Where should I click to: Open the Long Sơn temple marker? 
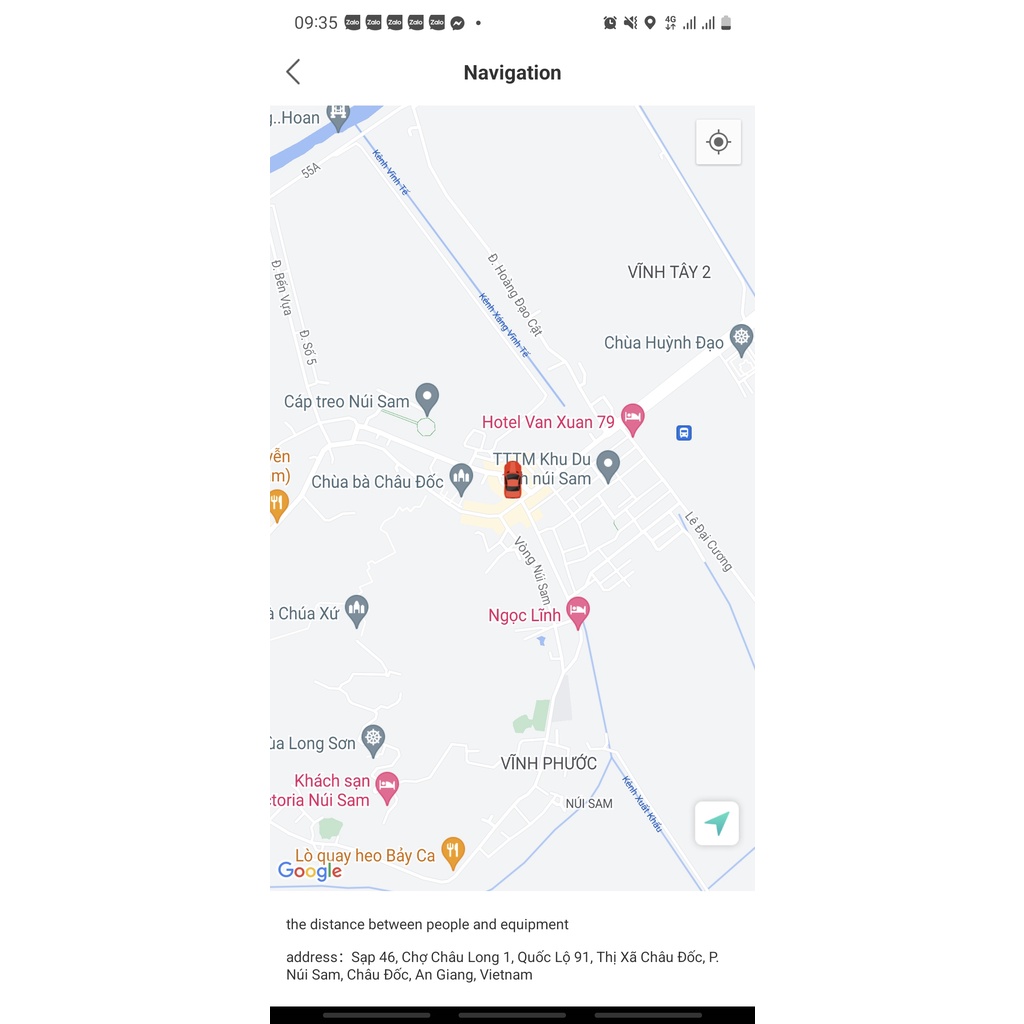pyautogui.click(x=373, y=740)
